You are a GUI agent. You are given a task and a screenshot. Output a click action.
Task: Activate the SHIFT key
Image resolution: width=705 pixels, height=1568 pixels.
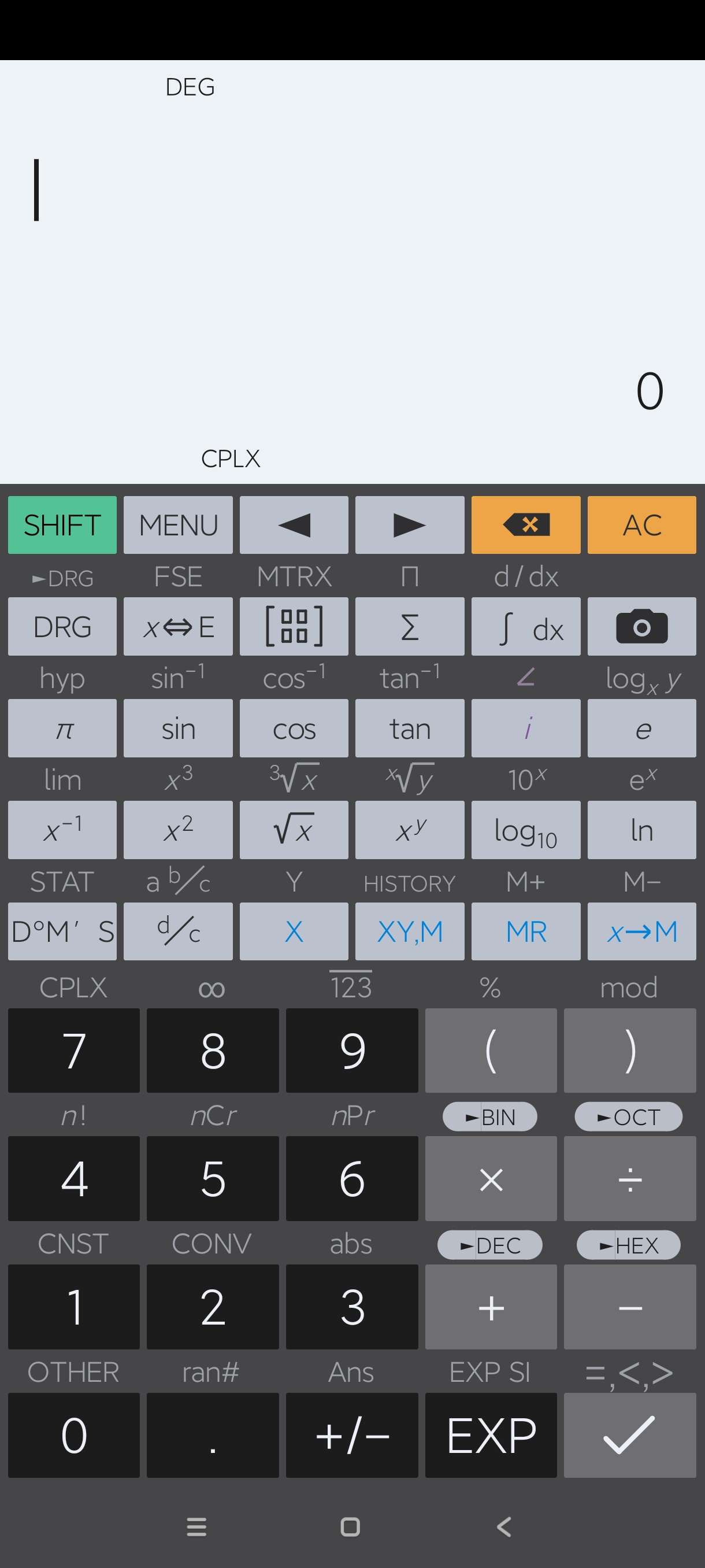click(x=62, y=525)
